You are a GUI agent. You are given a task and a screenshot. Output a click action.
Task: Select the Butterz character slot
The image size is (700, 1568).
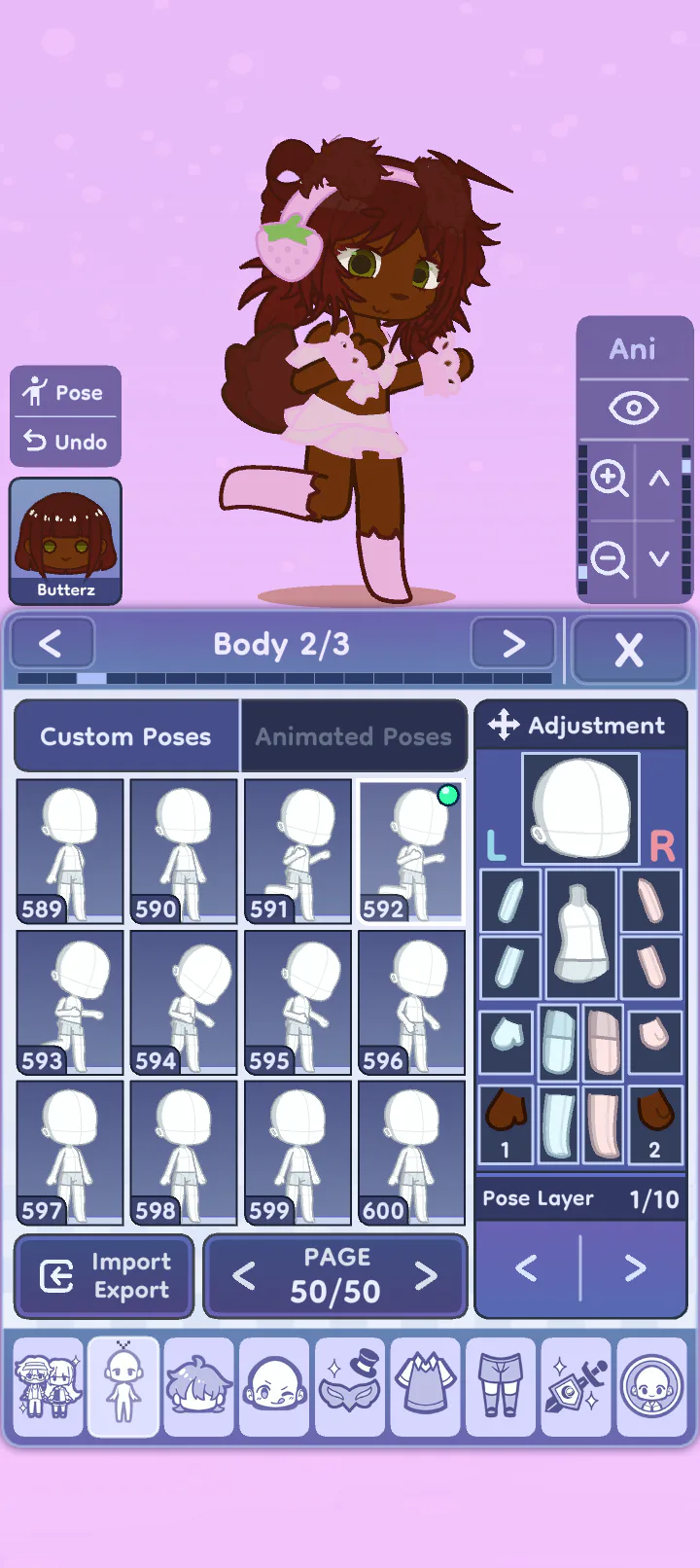coord(65,541)
